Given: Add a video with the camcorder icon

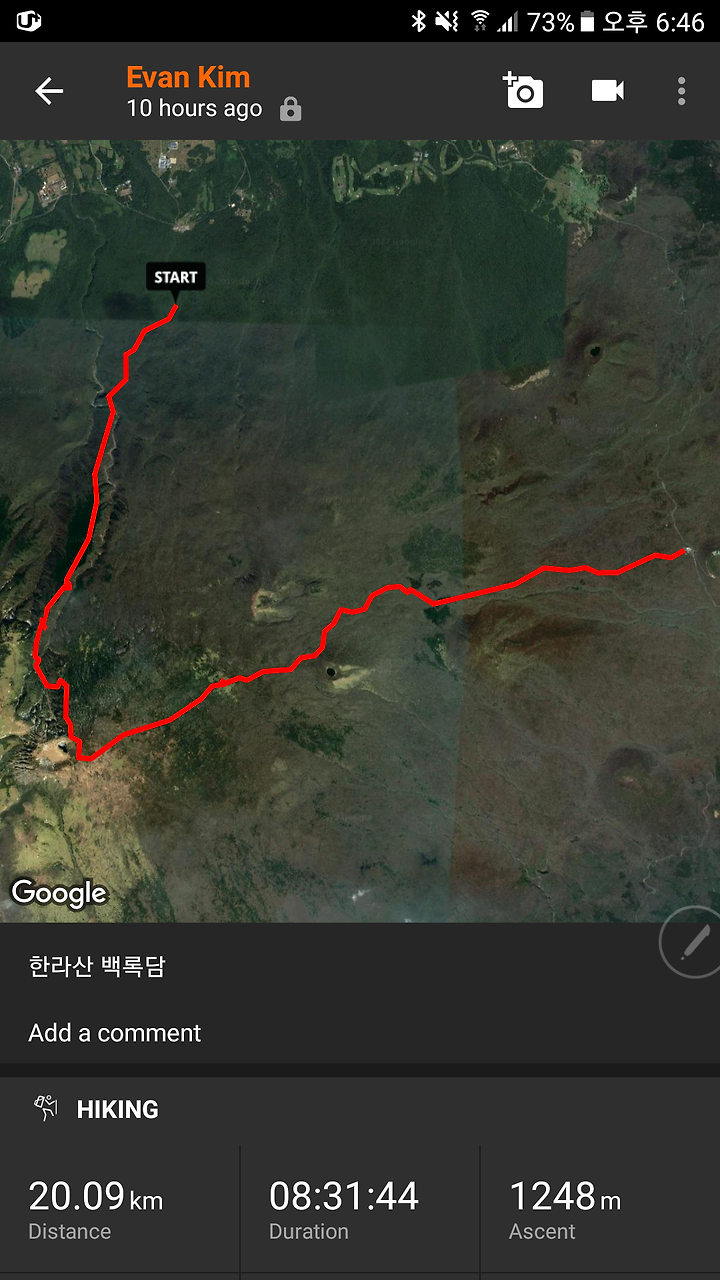Looking at the screenshot, I should pos(607,91).
